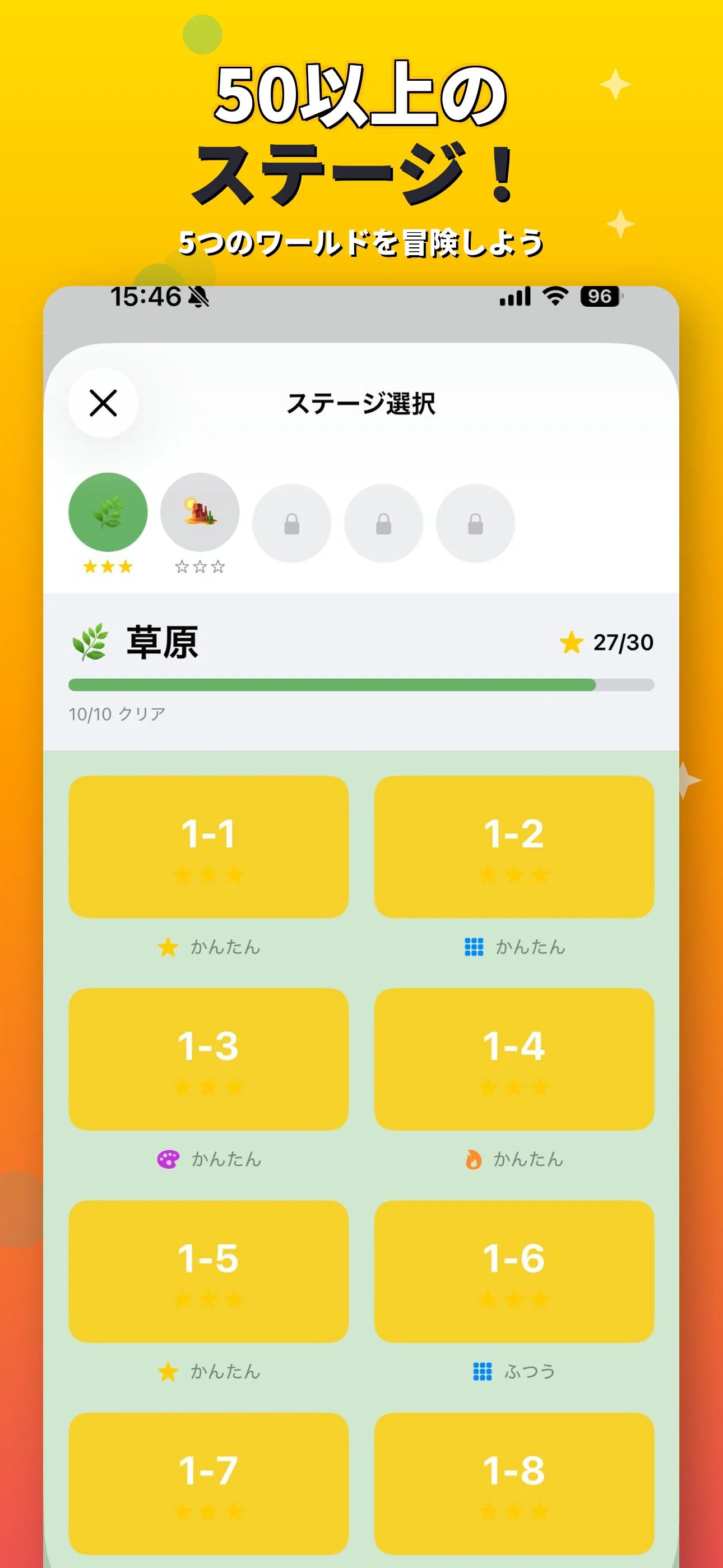Open stage 1-1
Image resolution: width=723 pixels, height=1568 pixels.
pyautogui.click(x=207, y=848)
